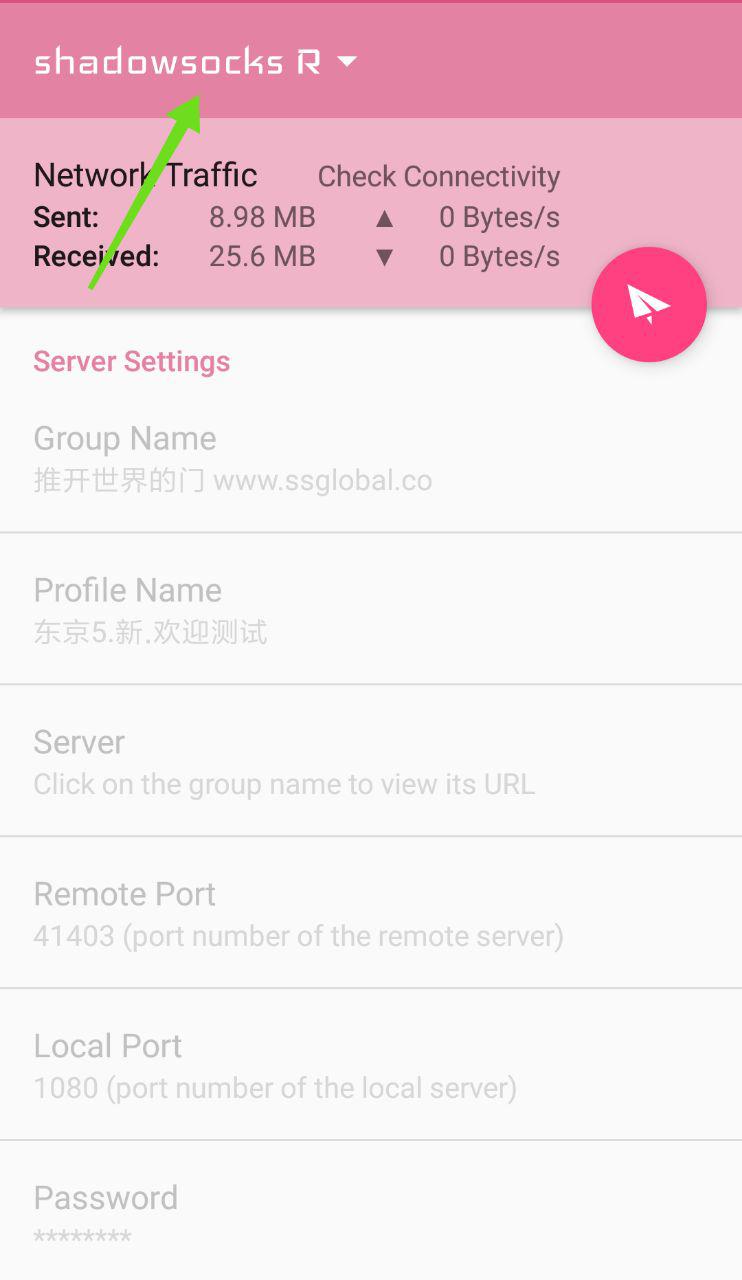Open the Group Name setting
Image resolution: width=742 pixels, height=1280 pixels.
pos(371,459)
